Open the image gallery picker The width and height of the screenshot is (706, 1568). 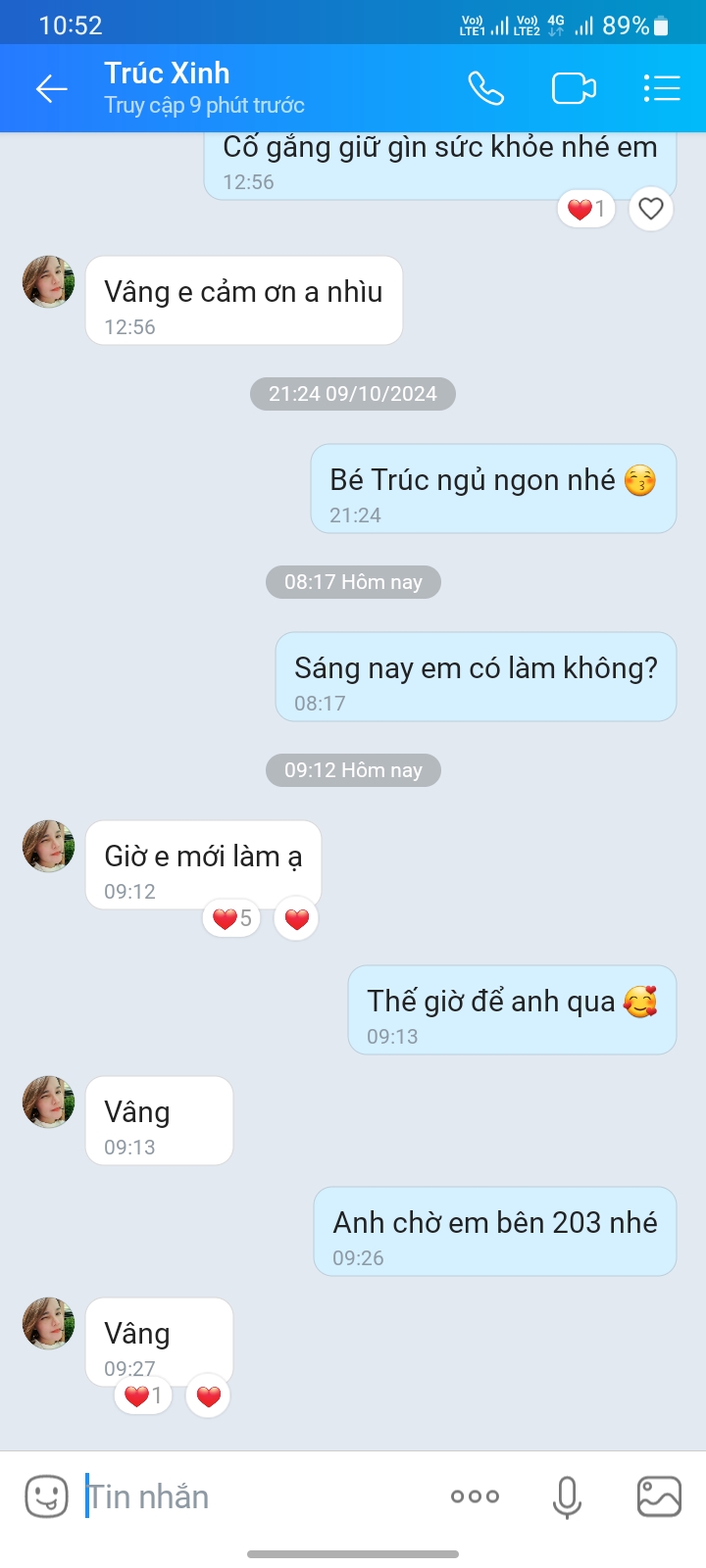[659, 1496]
